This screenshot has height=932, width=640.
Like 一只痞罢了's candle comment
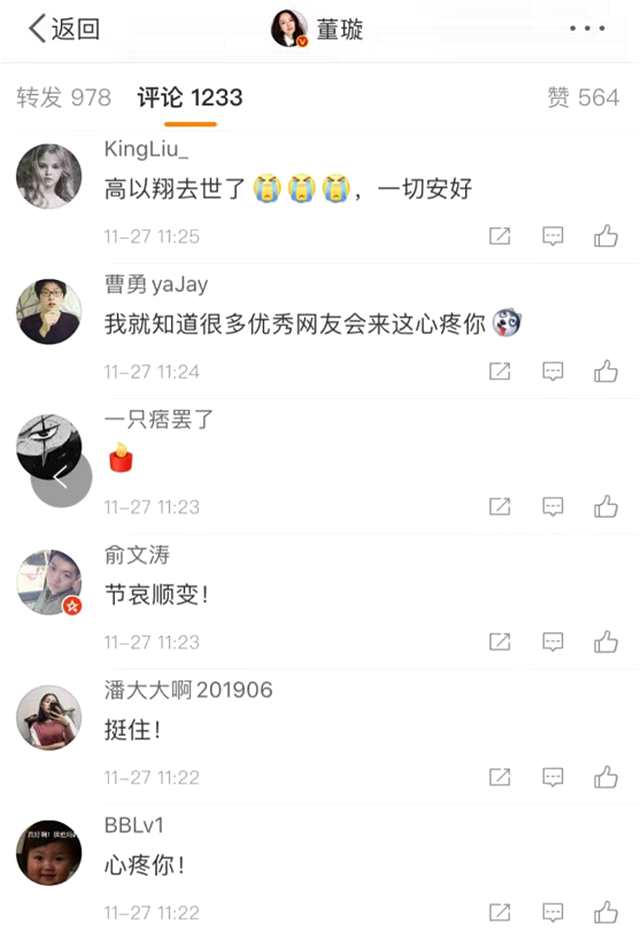pyautogui.click(x=605, y=507)
